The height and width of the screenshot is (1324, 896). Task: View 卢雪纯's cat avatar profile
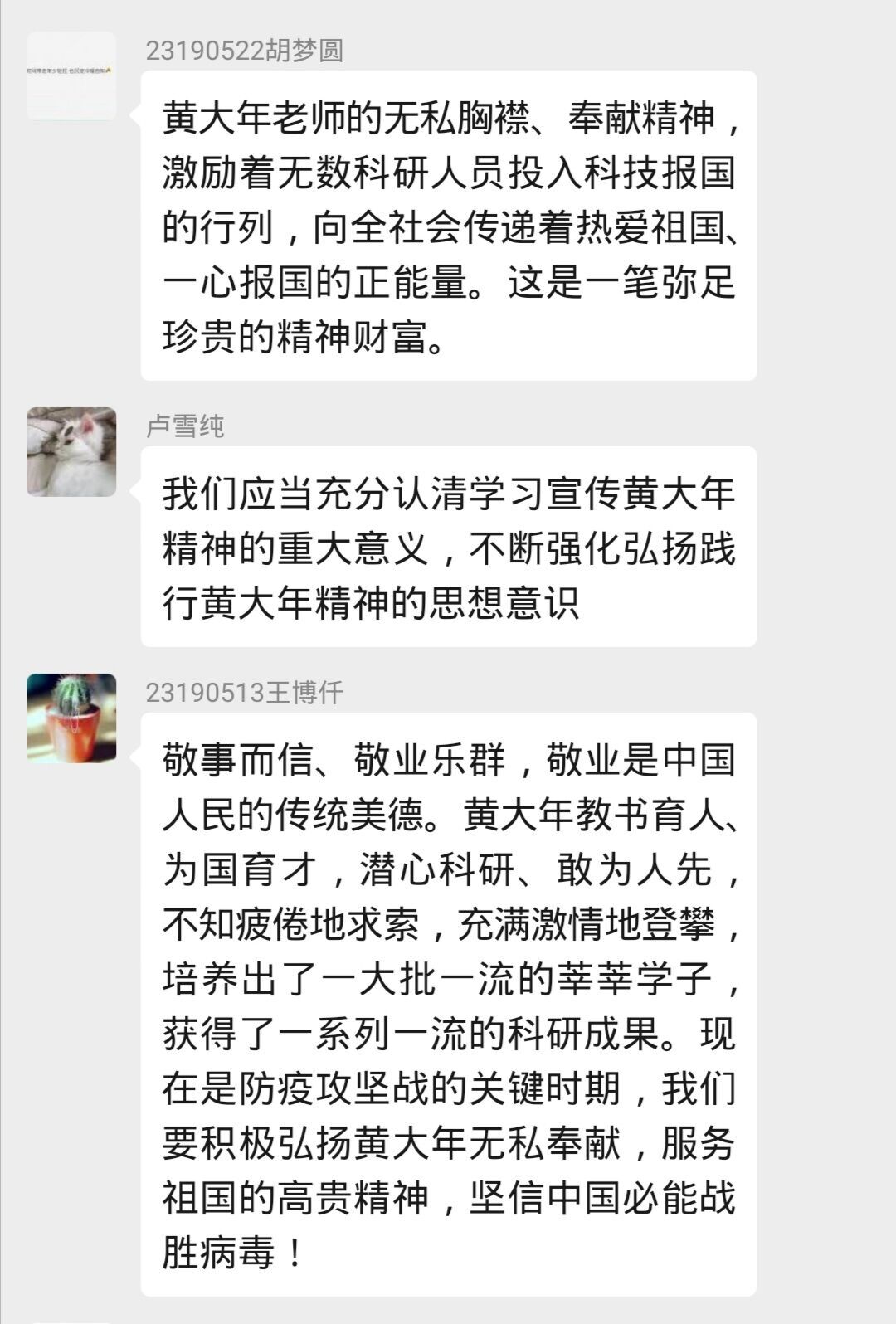[71, 452]
